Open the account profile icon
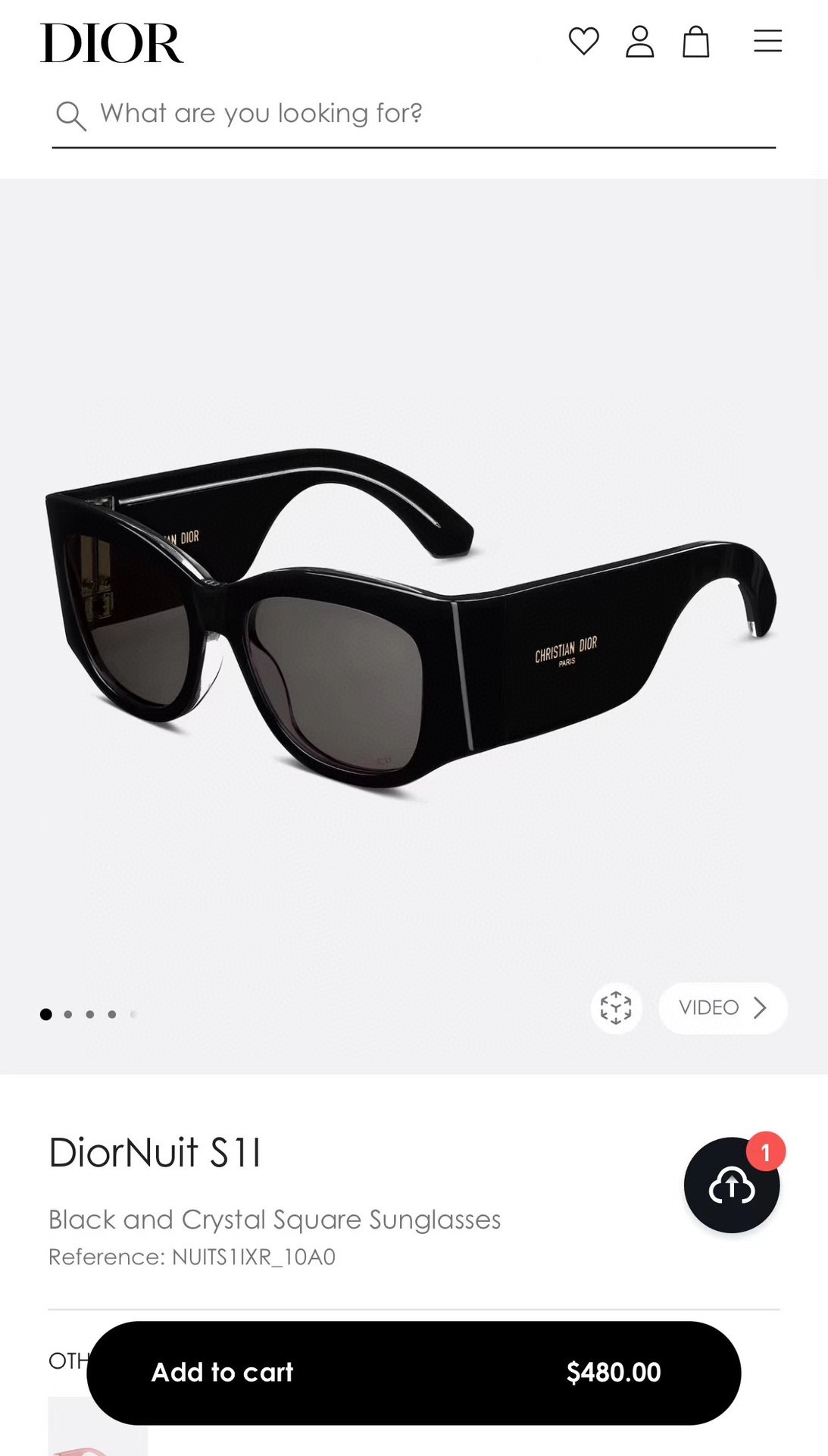The height and width of the screenshot is (1456, 828). 639,42
